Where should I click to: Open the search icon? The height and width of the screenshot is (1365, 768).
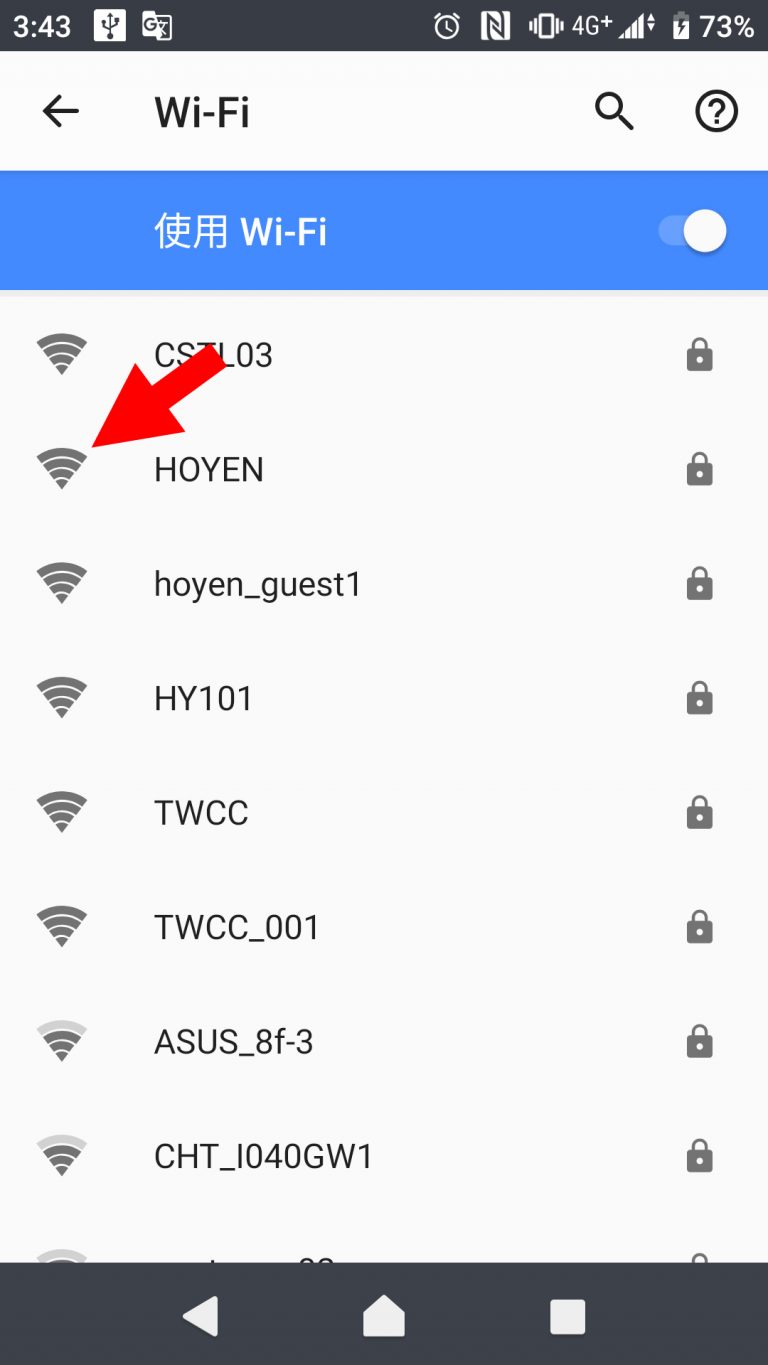pyautogui.click(x=614, y=112)
